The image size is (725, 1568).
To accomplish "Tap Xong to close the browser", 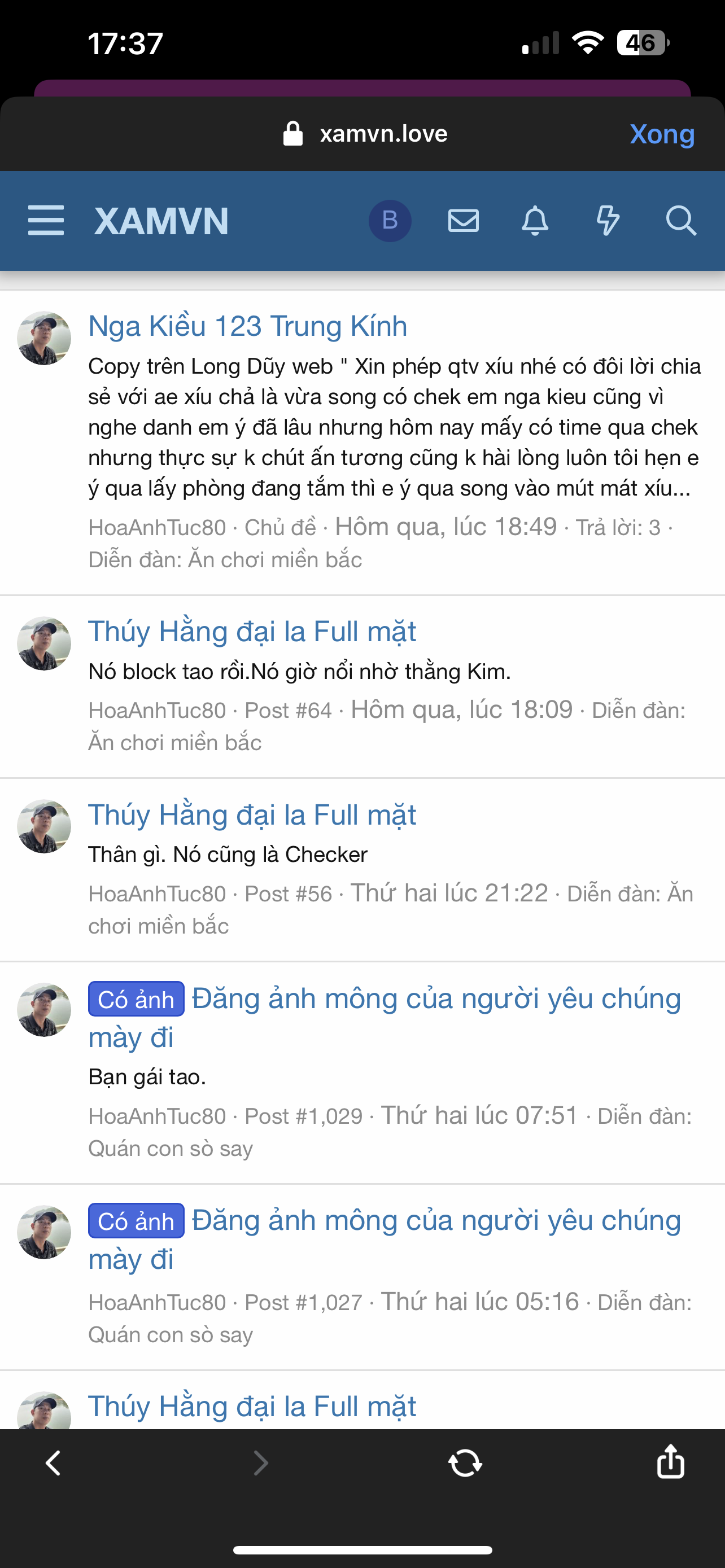I will point(662,134).
